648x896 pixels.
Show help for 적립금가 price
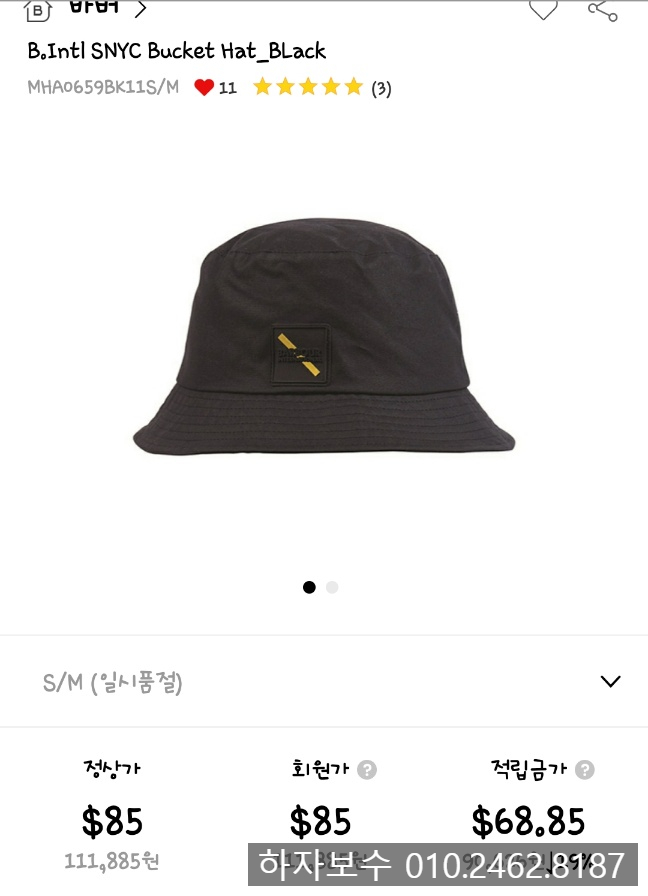(x=586, y=770)
